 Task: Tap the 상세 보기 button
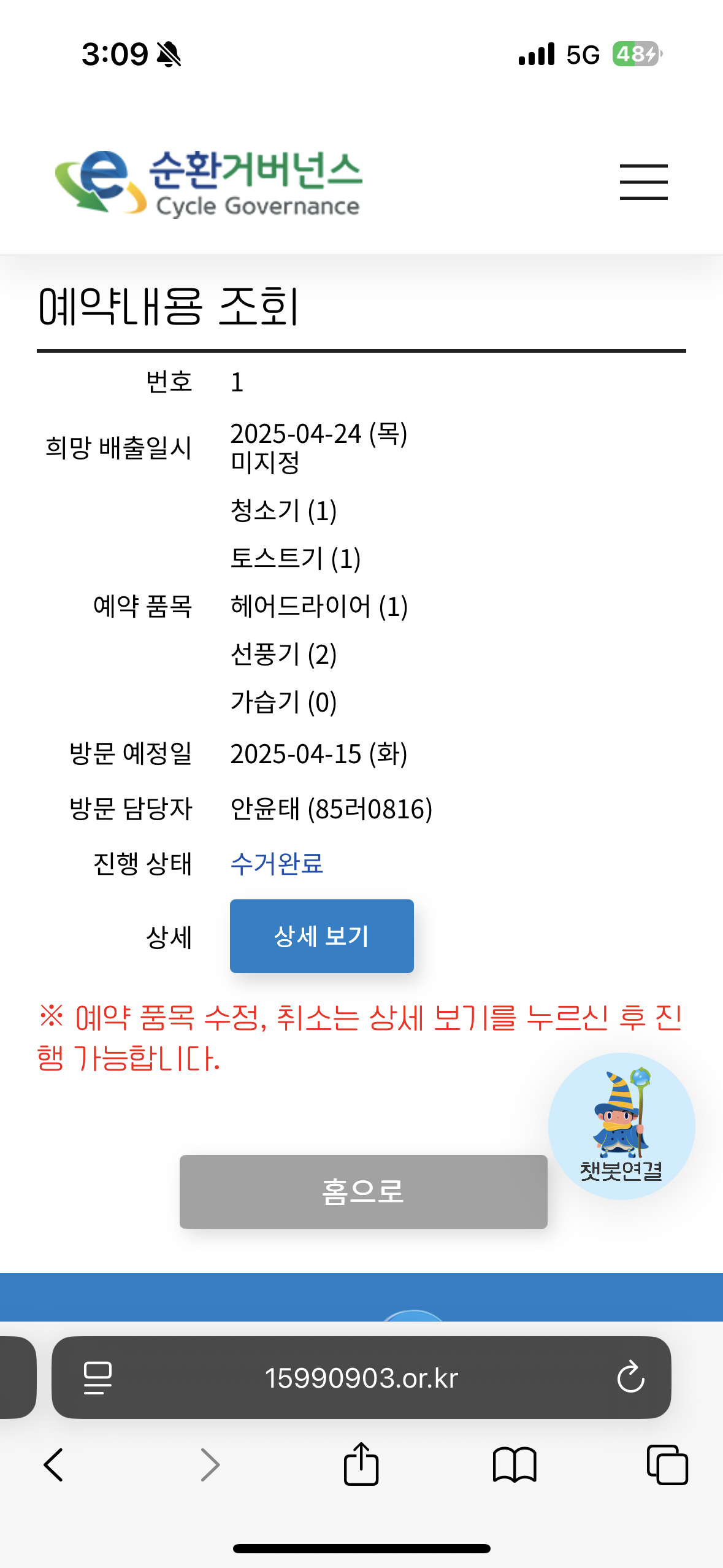(x=321, y=936)
